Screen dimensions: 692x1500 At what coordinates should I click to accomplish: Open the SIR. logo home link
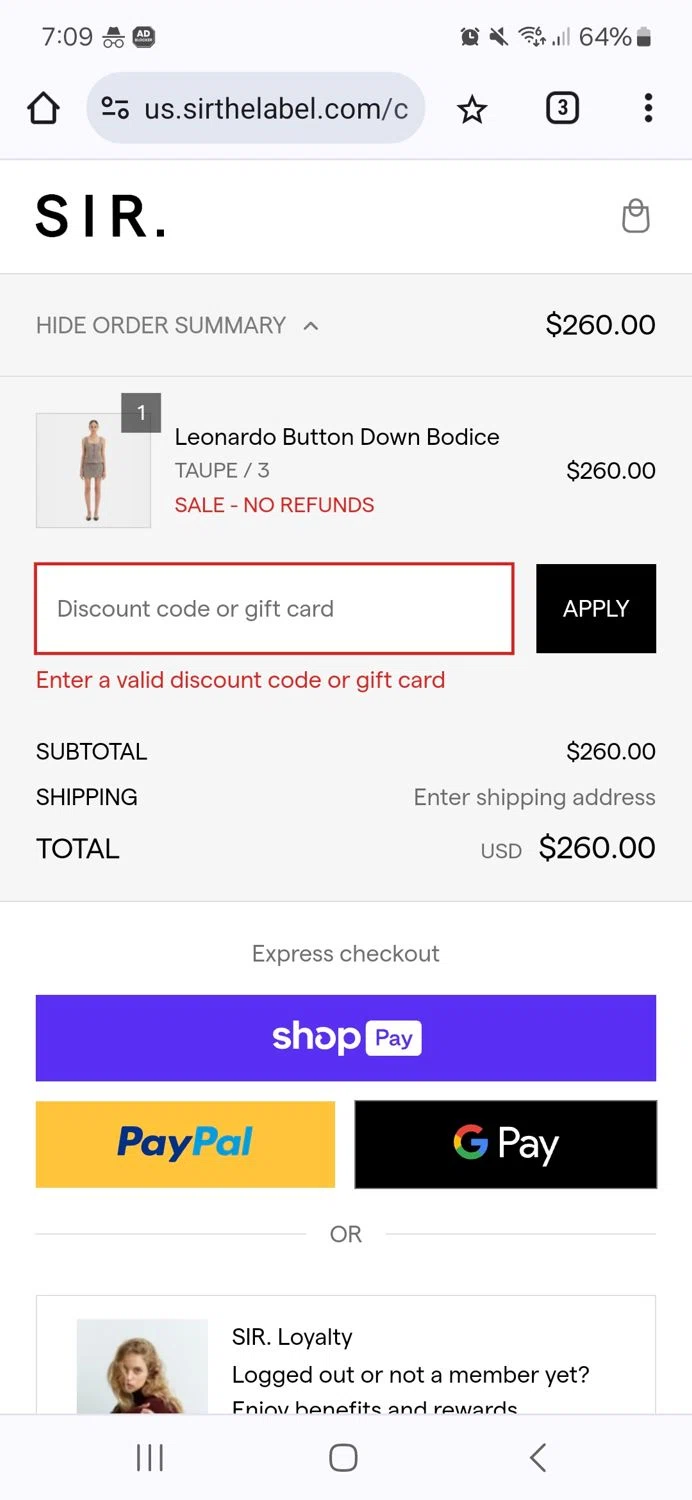[x=100, y=216]
